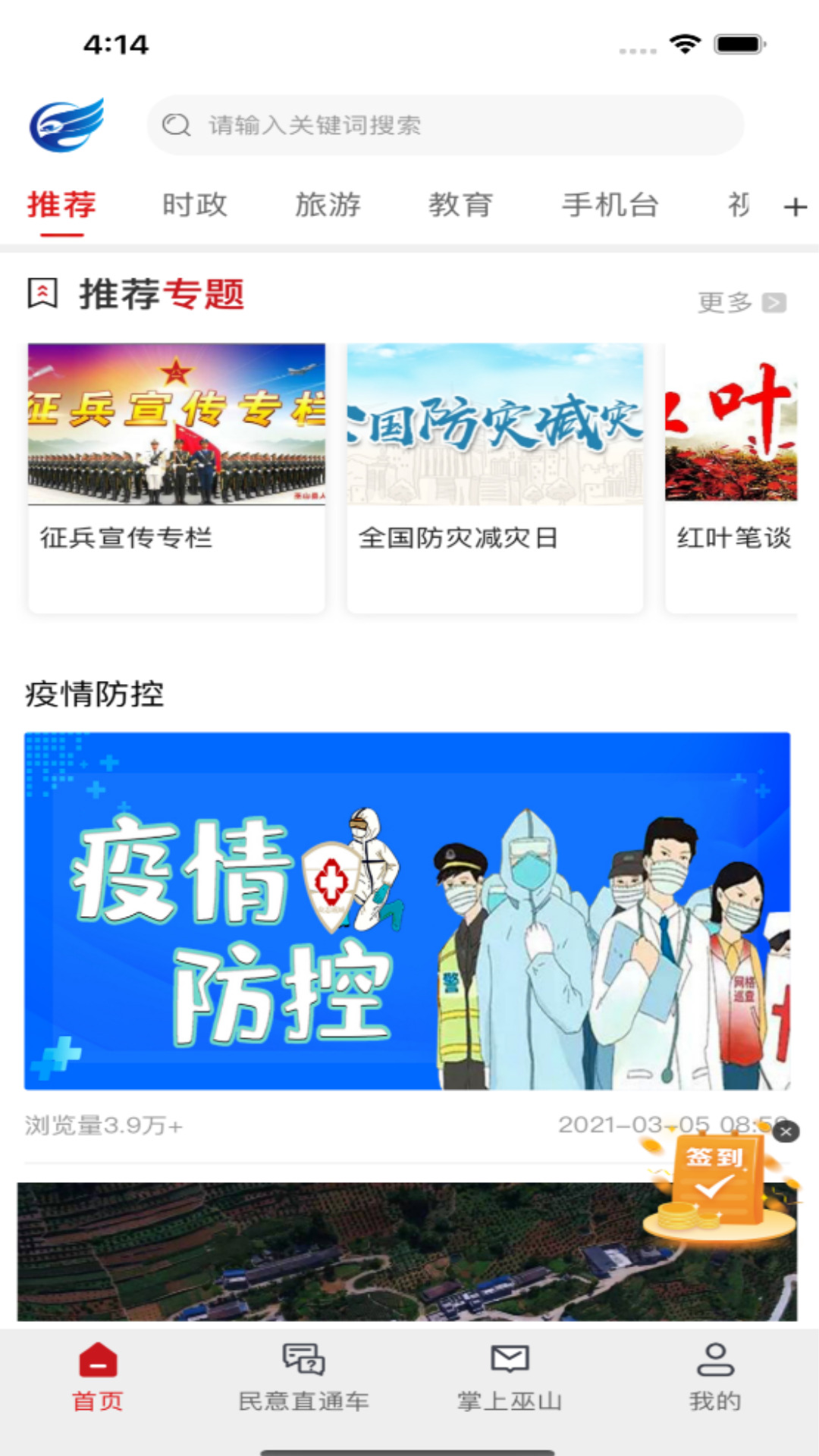Screen dimensions: 819x1456
Task: Switch to the 时政 tab
Action: pos(193,206)
